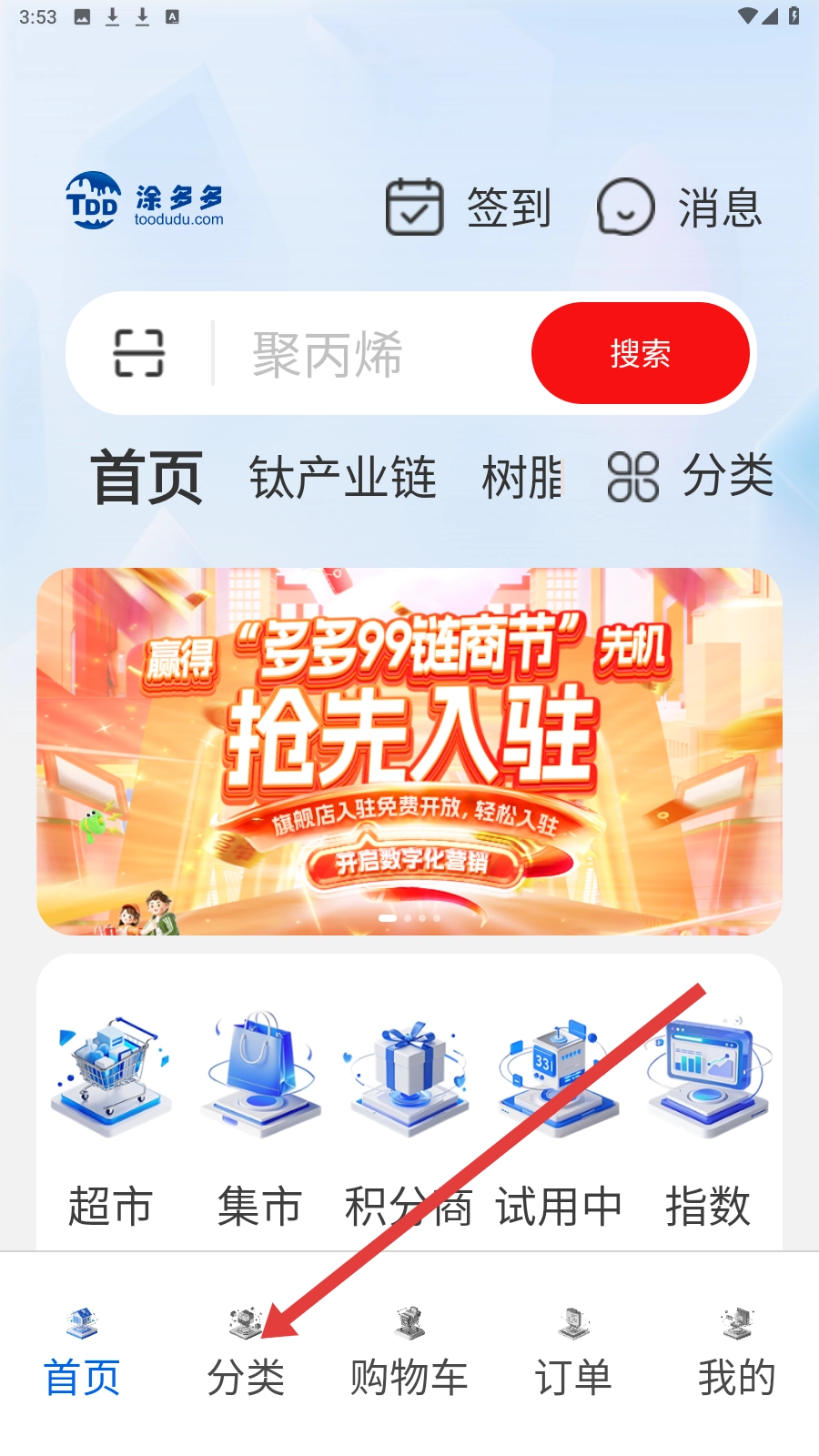Tap the 签到 check-in button
The width and height of the screenshot is (819, 1456).
coord(469,207)
